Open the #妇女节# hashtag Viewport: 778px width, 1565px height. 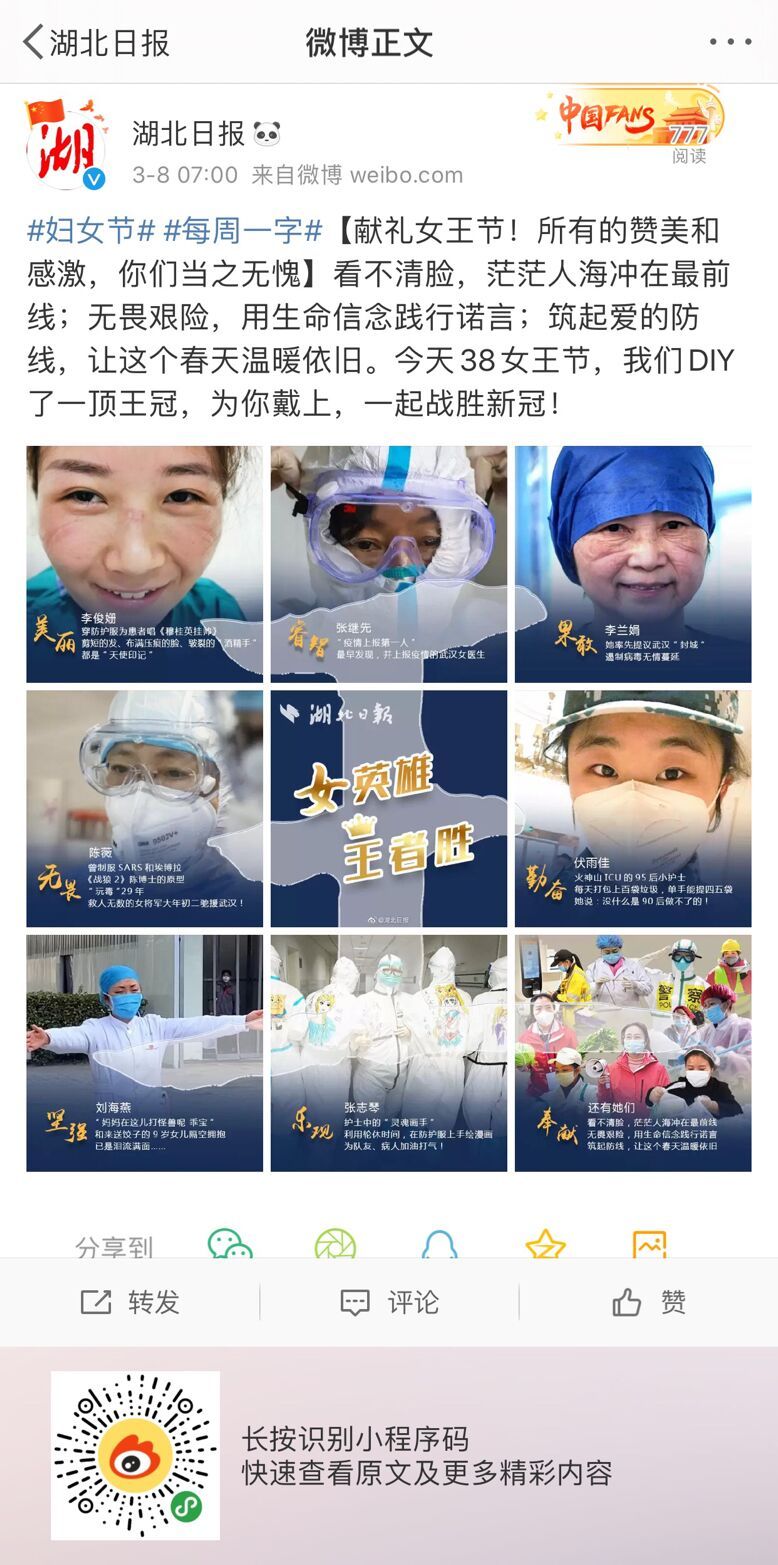(91, 231)
